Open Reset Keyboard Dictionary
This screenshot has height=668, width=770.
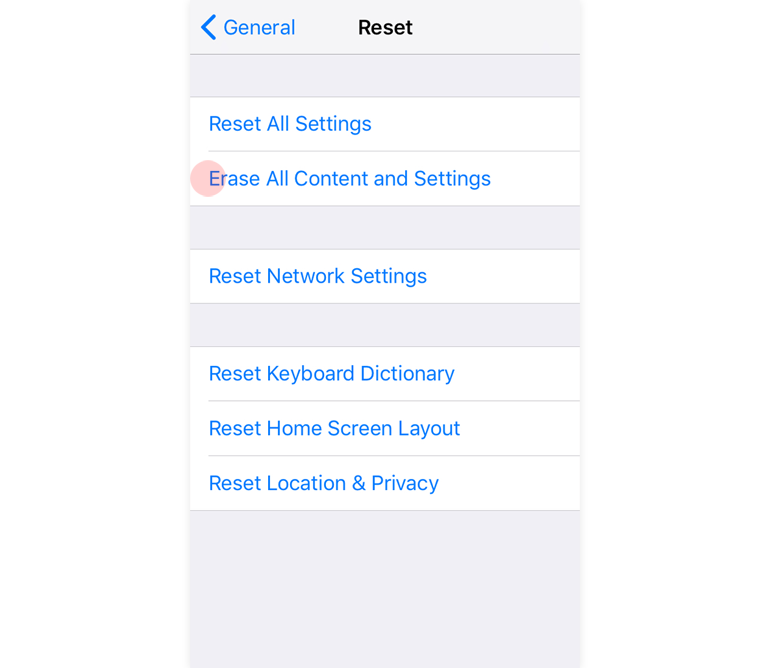pos(331,374)
